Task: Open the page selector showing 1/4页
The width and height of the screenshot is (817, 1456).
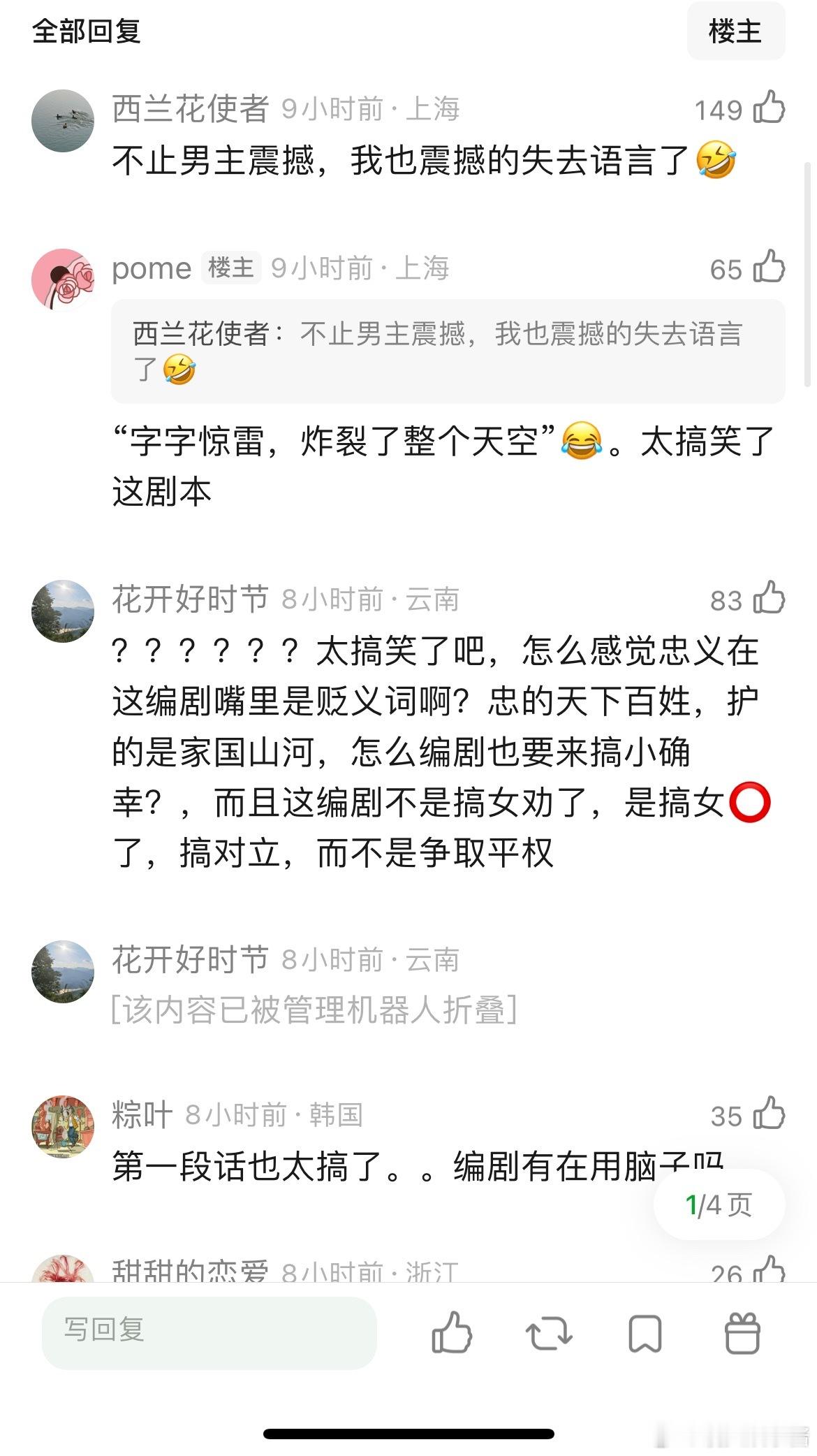Action: point(718,1204)
